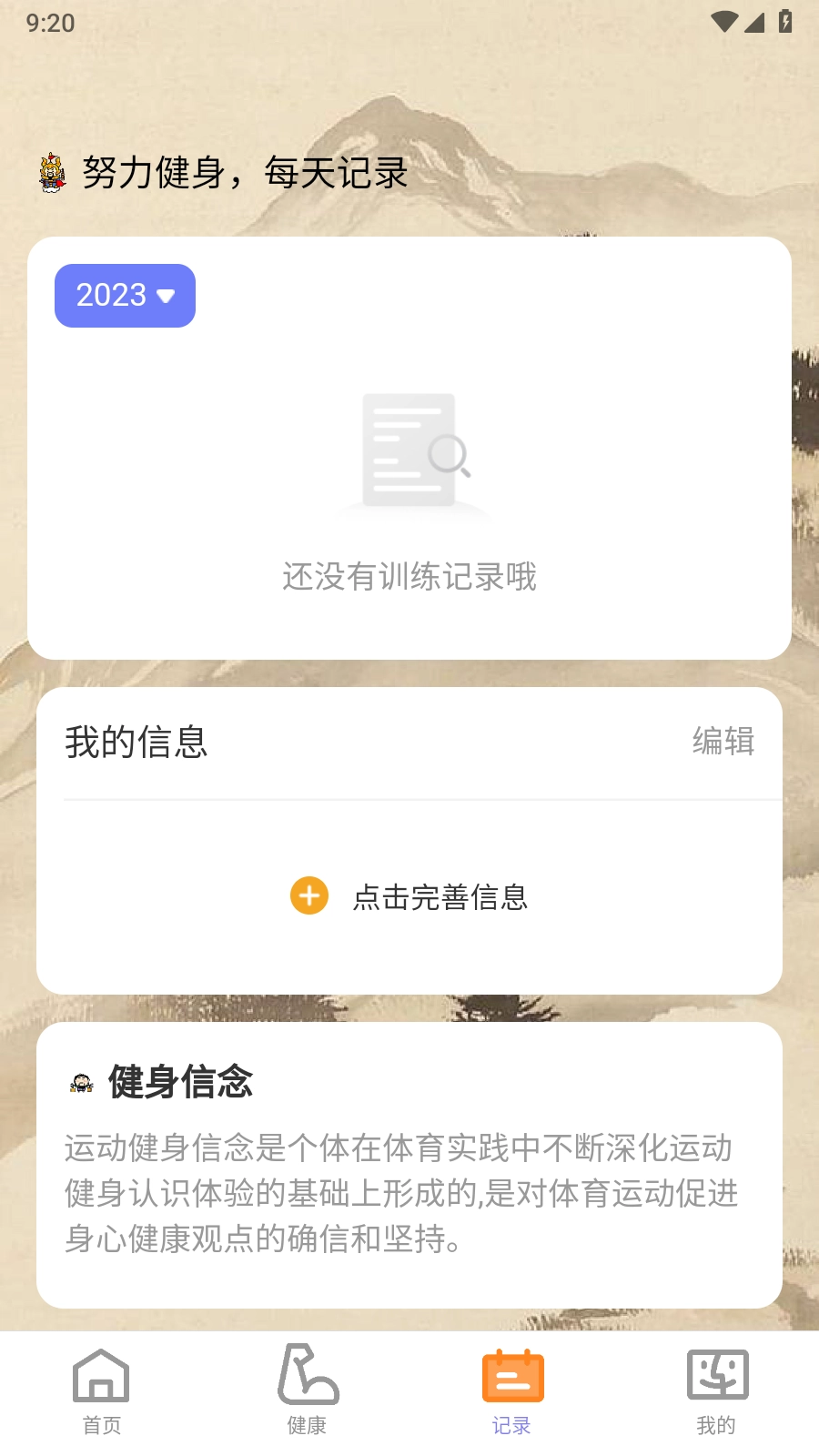
Task: Tap the down arrow next to 2023
Action: 165,295
